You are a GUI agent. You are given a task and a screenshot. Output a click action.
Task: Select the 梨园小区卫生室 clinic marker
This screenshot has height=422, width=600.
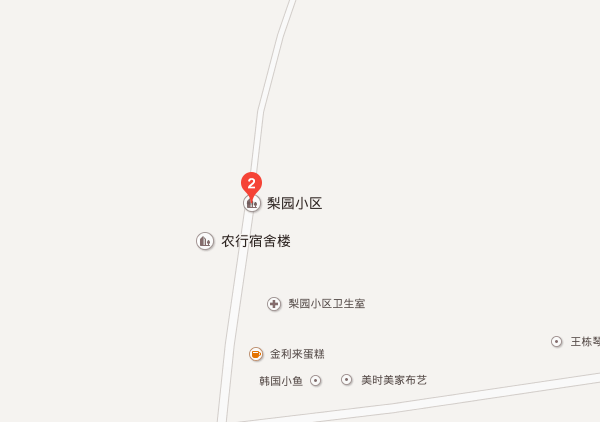(274, 304)
